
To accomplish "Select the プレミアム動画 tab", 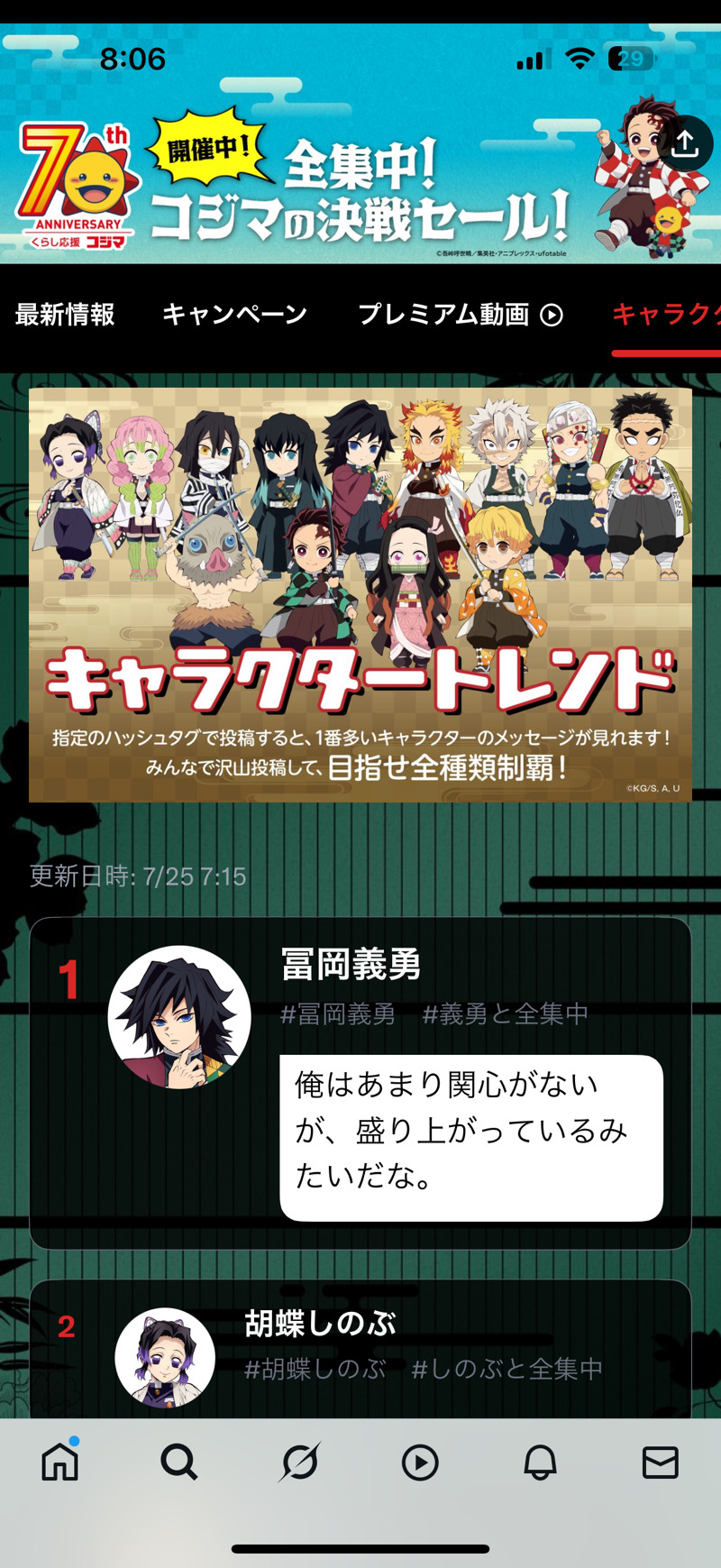I will click(x=460, y=314).
